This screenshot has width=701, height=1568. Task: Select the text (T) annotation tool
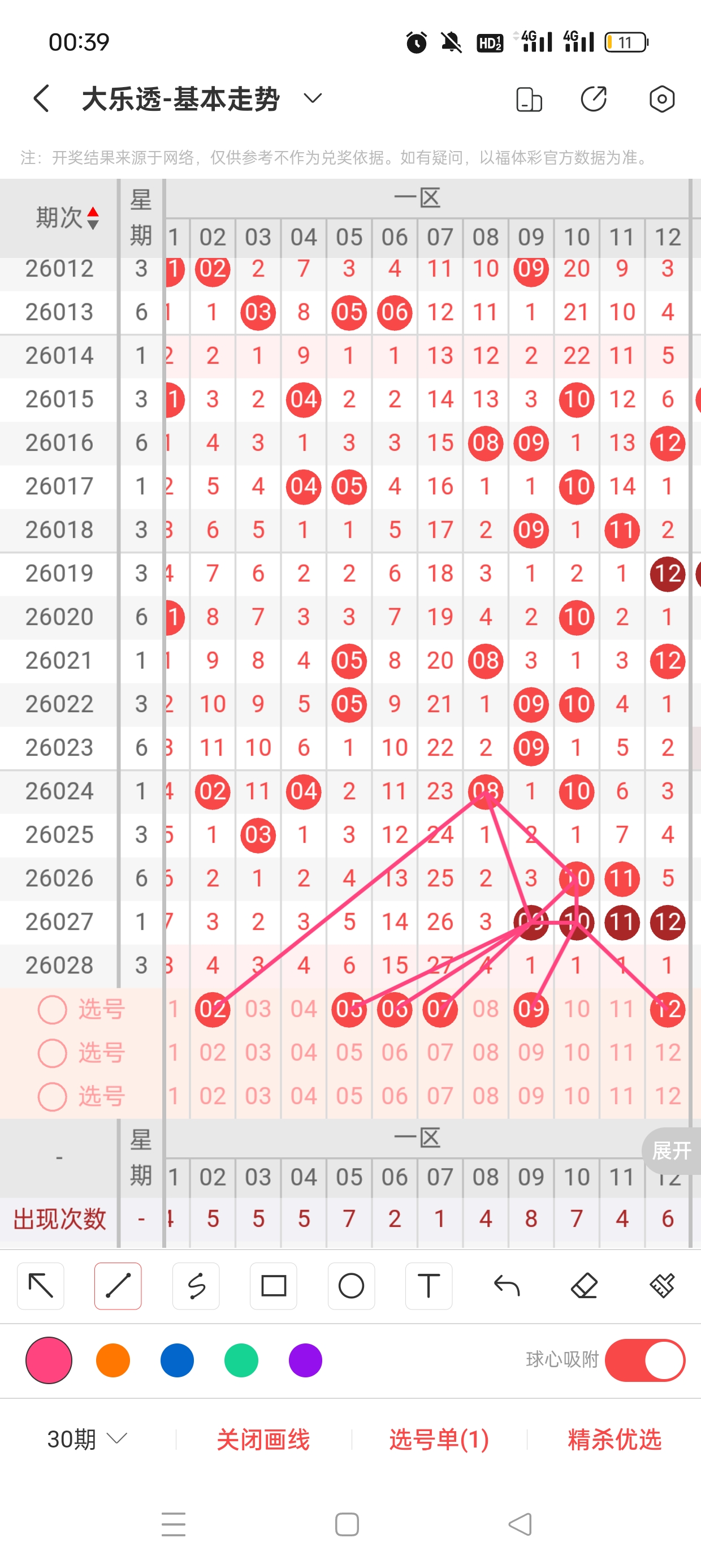(429, 1287)
